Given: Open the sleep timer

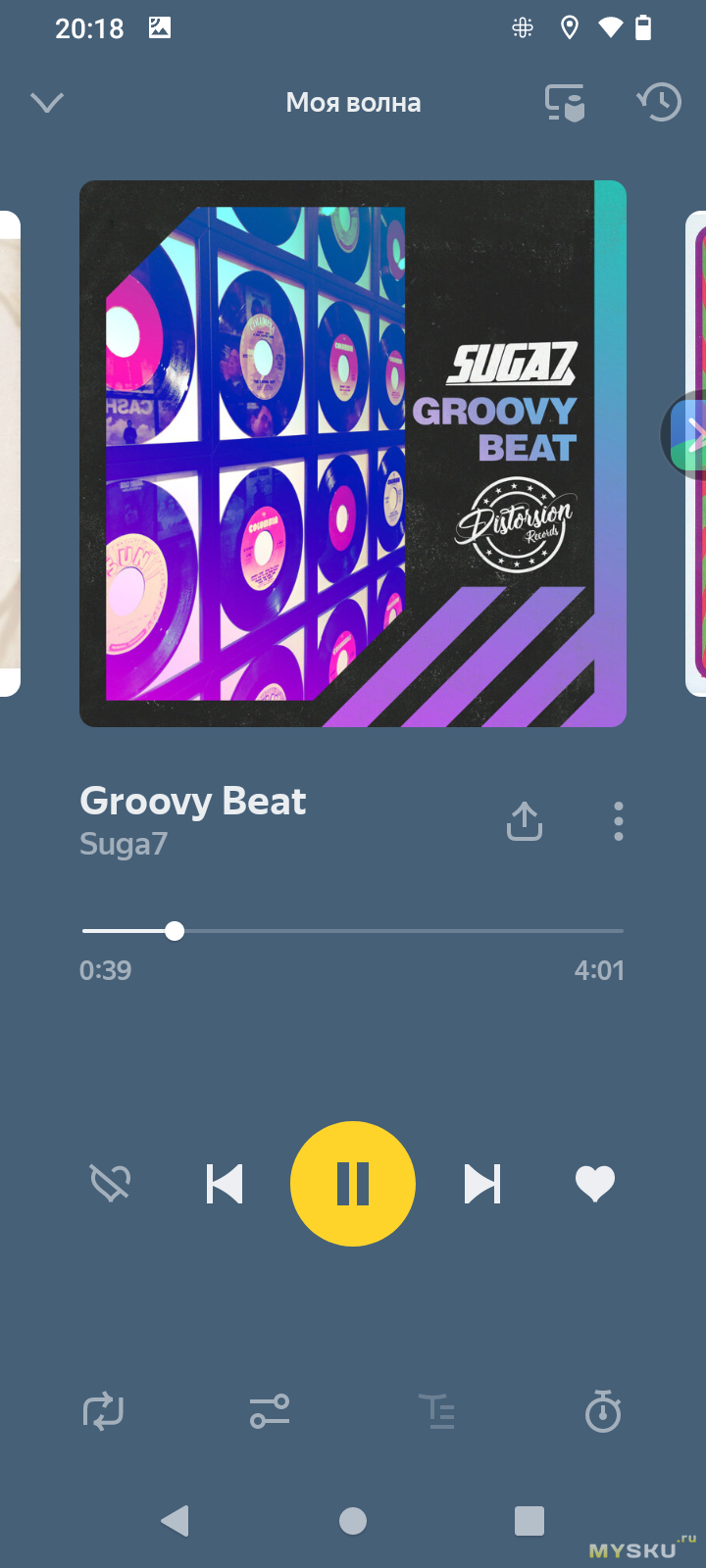Looking at the screenshot, I should 603,1412.
